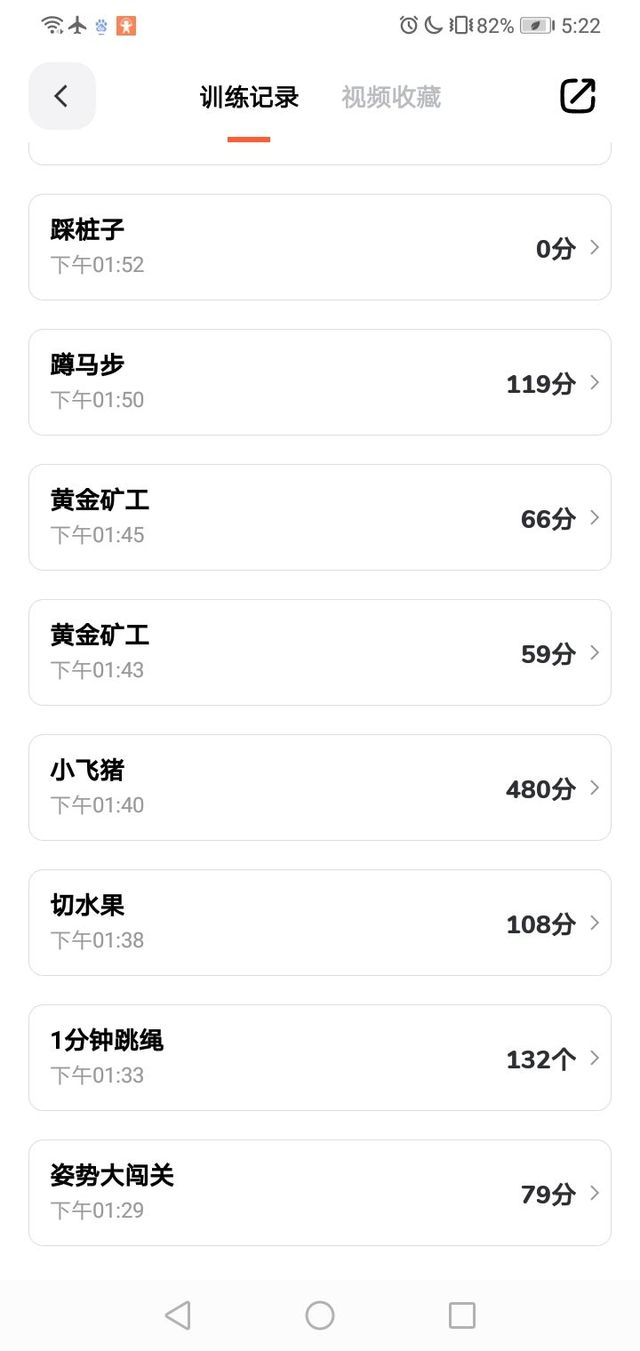View the 切水果 record with 108分
This screenshot has width=640, height=1351.
[x=320, y=922]
